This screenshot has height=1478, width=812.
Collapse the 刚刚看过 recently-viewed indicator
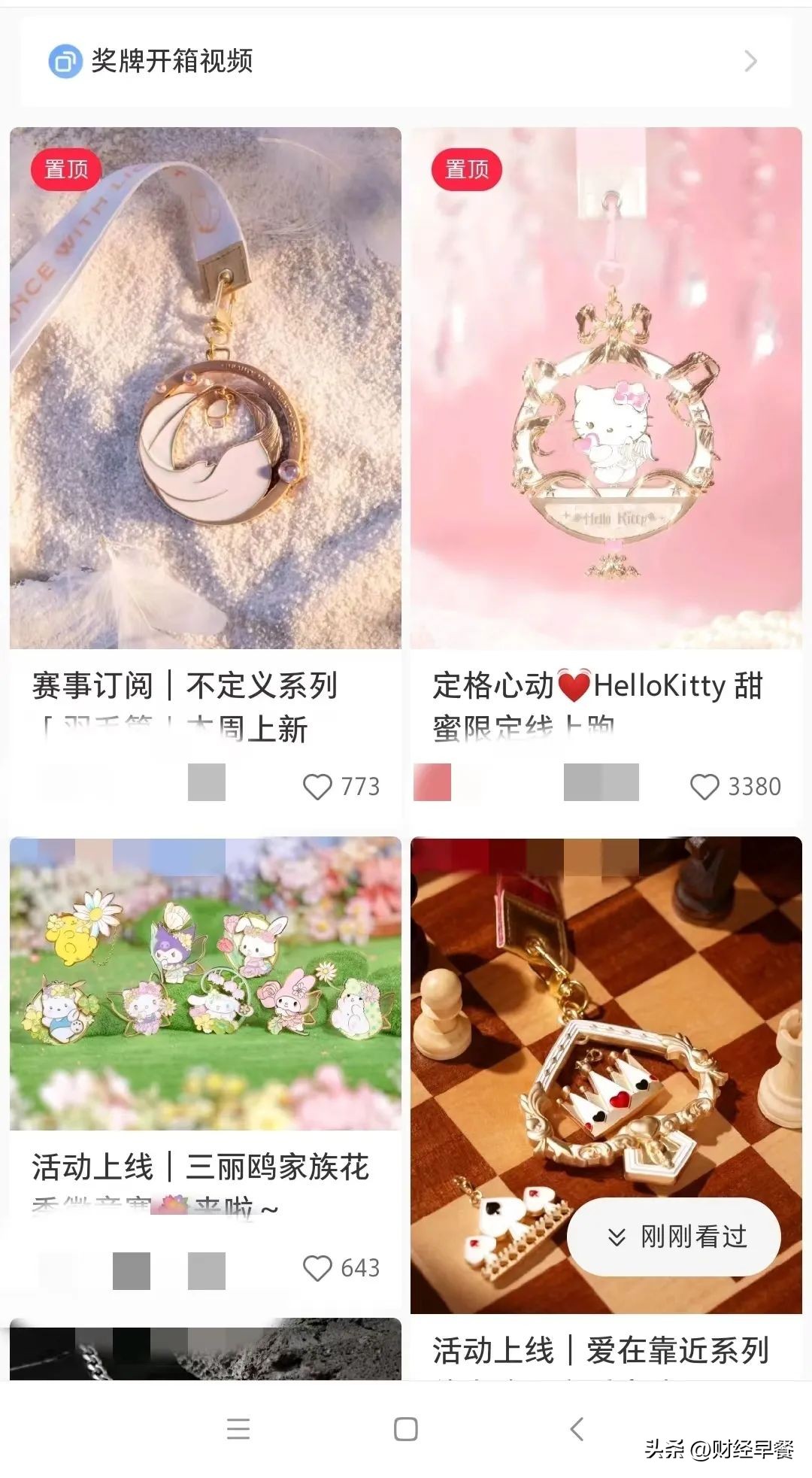pyautogui.click(x=673, y=1239)
